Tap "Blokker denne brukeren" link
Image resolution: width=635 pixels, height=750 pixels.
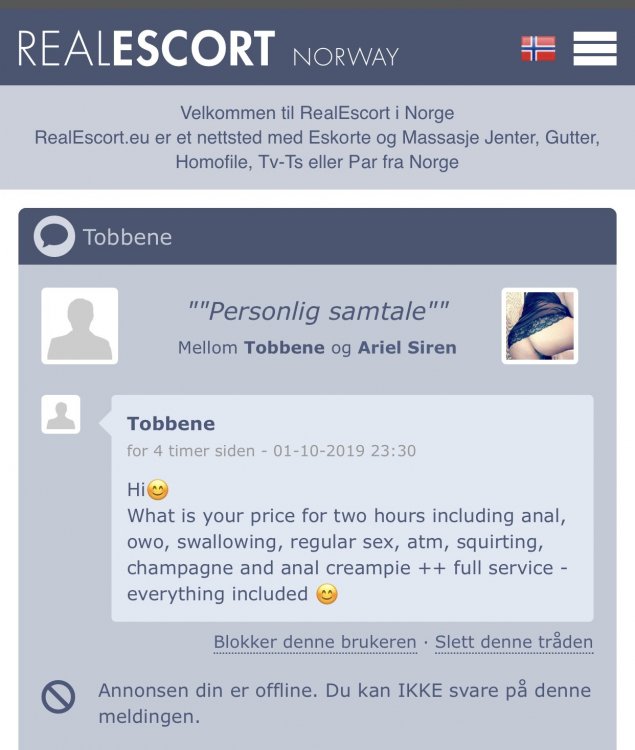[x=315, y=642]
